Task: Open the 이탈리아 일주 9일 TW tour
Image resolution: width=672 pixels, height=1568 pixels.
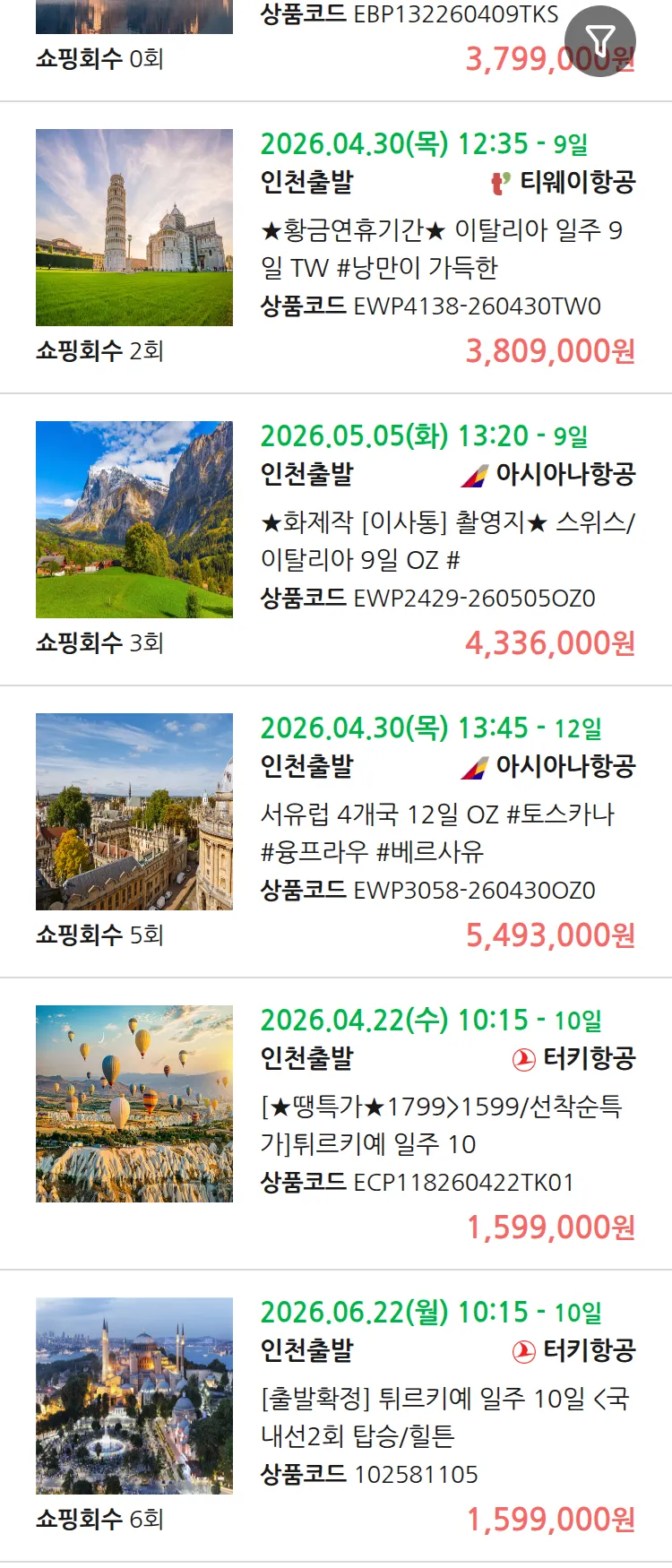Action: [441, 248]
